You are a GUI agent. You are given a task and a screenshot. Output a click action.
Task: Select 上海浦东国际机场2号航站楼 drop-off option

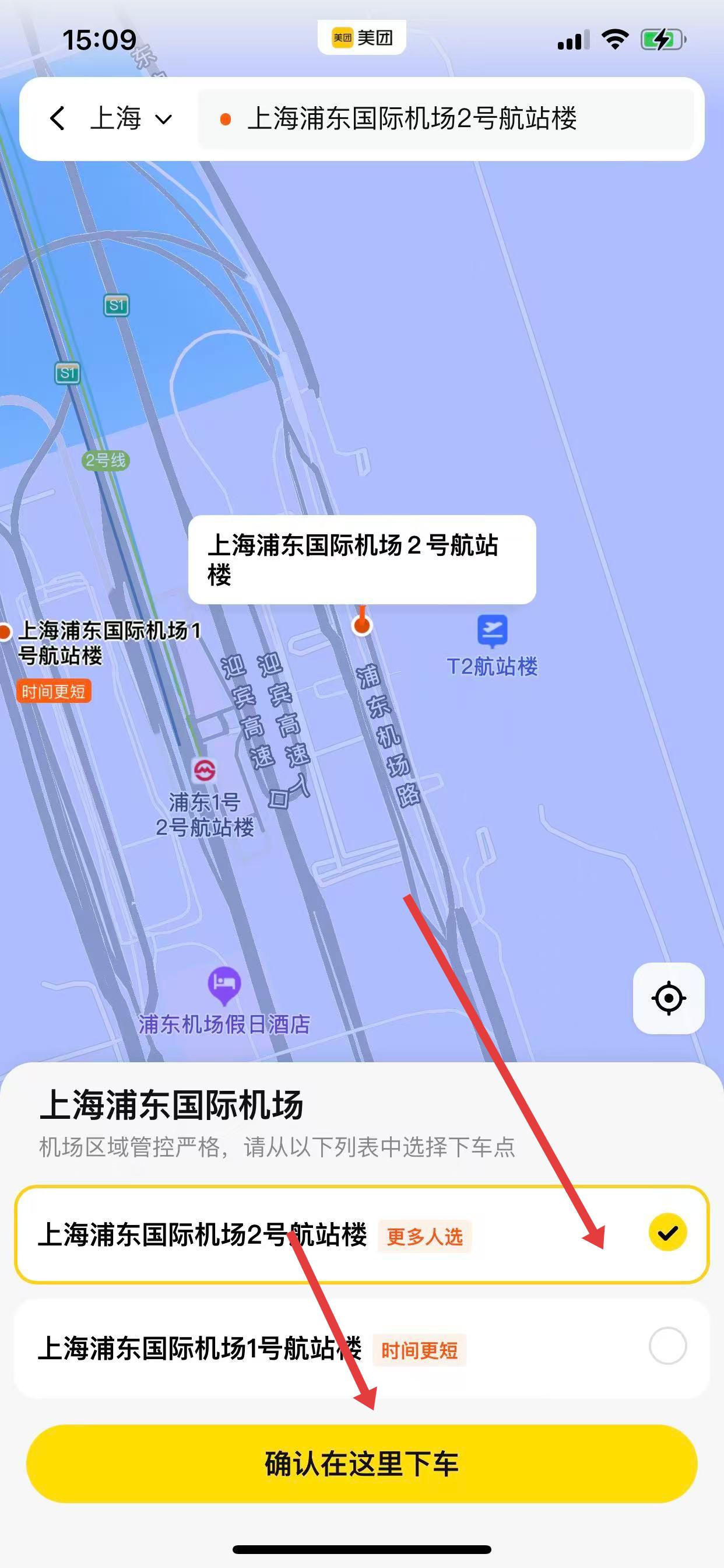click(361, 1234)
